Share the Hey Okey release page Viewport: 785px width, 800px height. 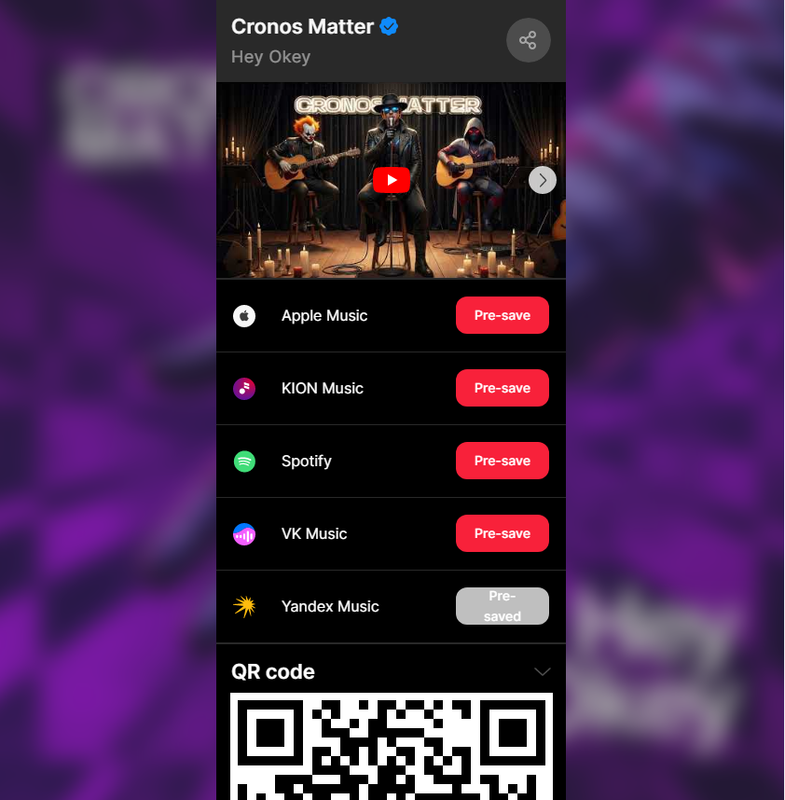point(528,40)
